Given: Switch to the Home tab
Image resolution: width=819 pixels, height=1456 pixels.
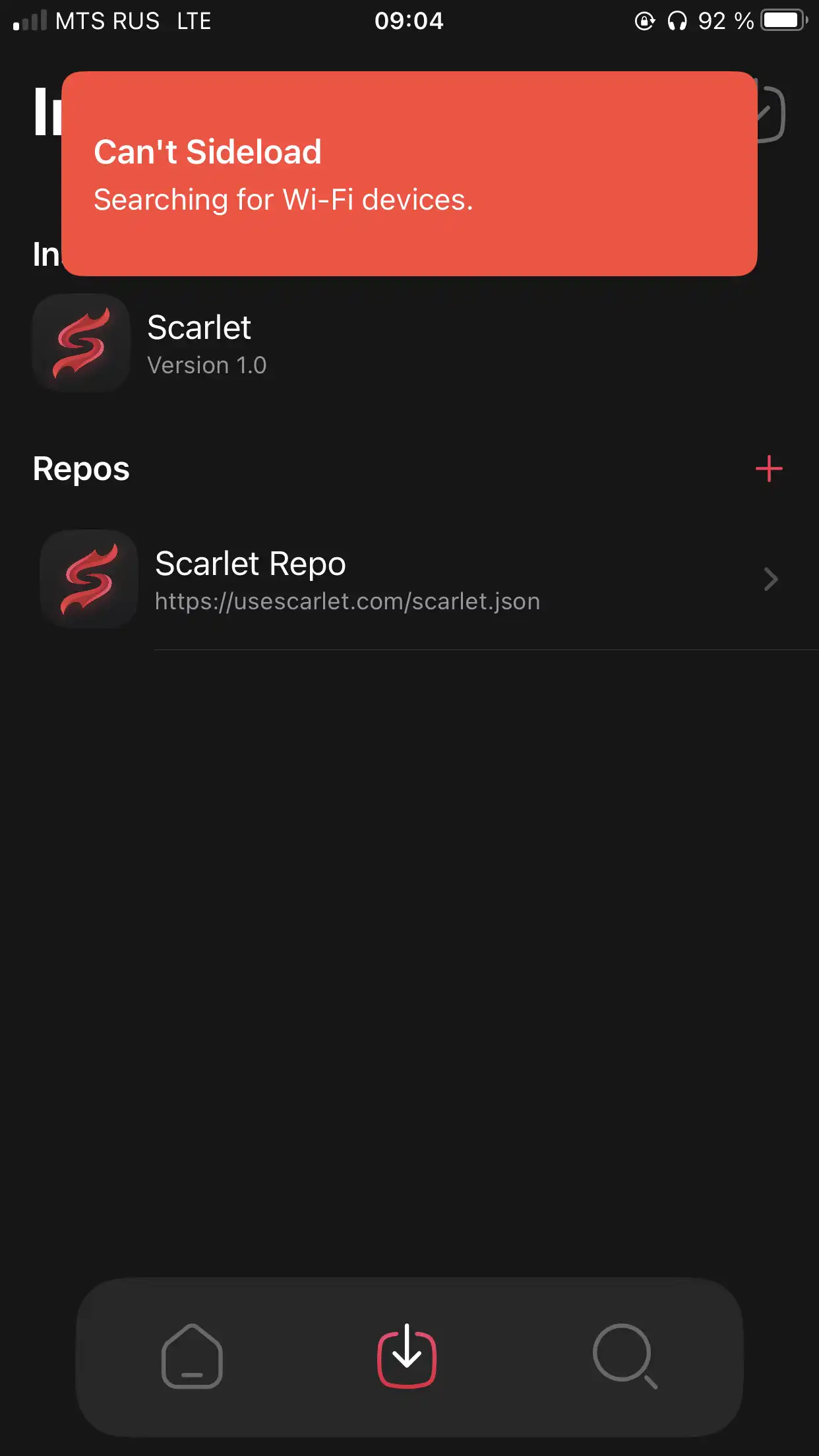Looking at the screenshot, I should 192,1356.
